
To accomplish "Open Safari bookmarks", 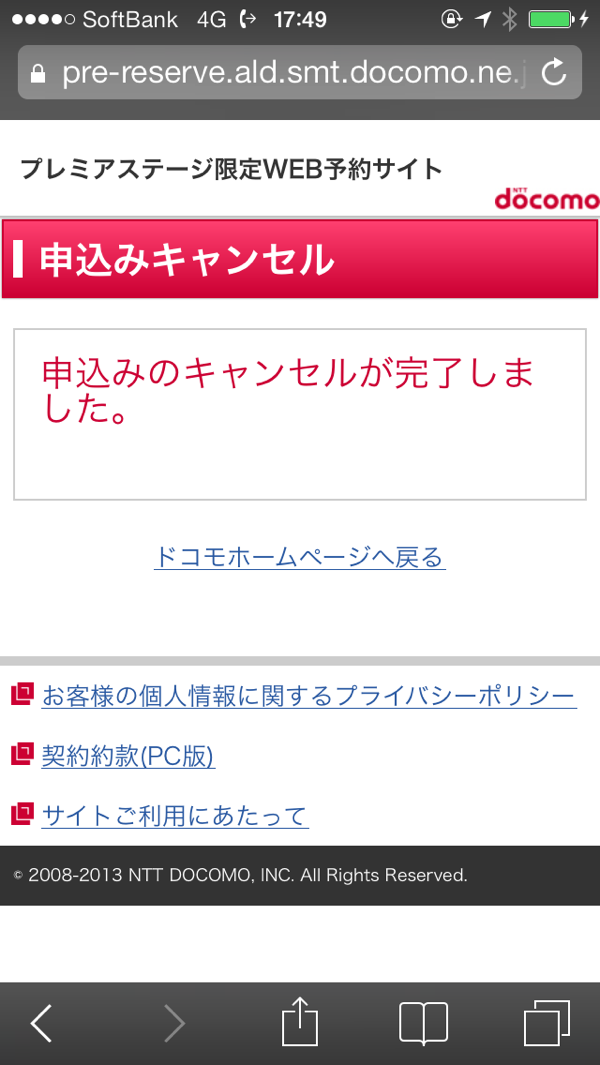I will pyautogui.click(x=423, y=1023).
